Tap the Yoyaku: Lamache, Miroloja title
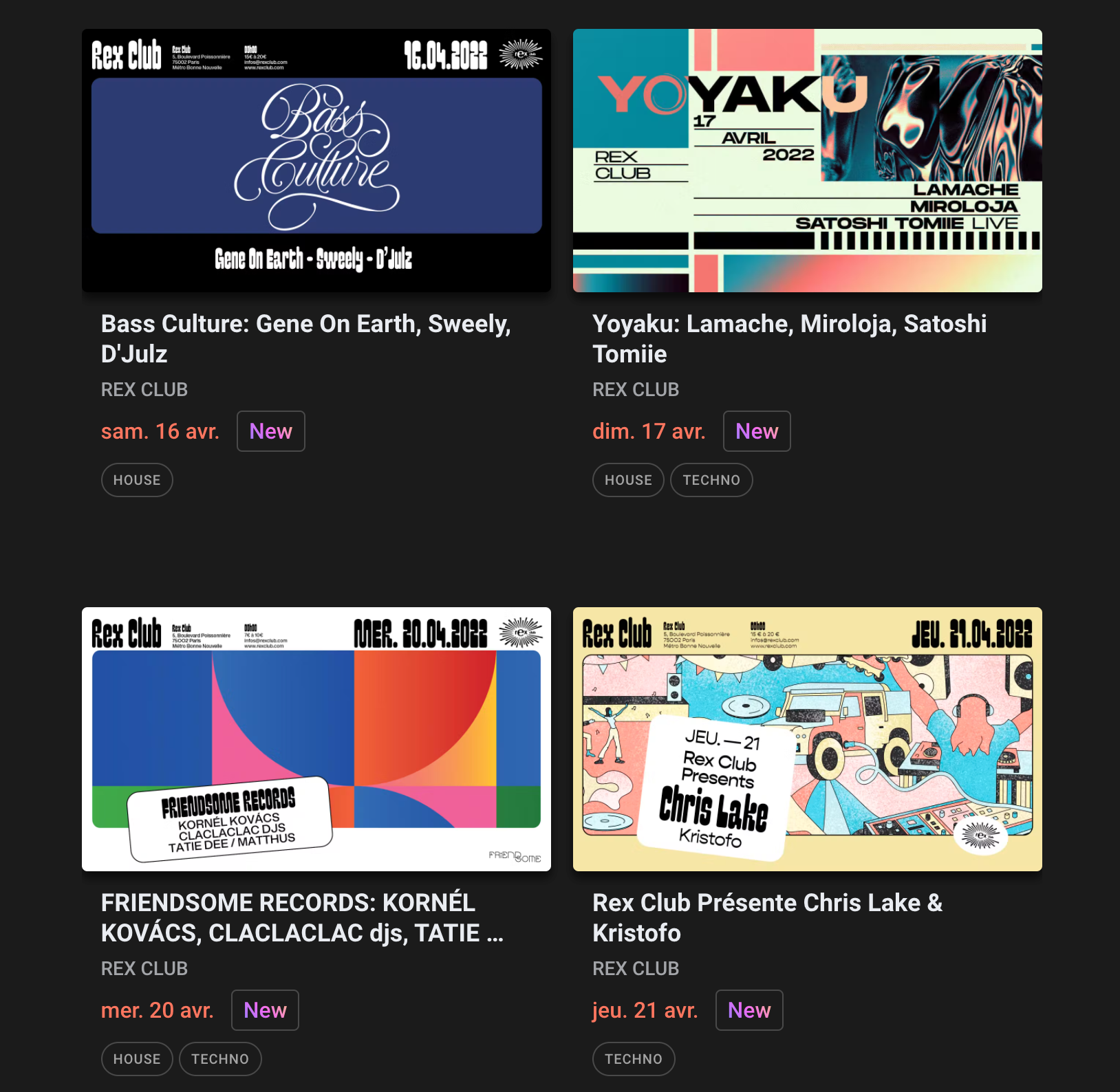Viewport: 1120px width, 1092px height. [x=789, y=338]
